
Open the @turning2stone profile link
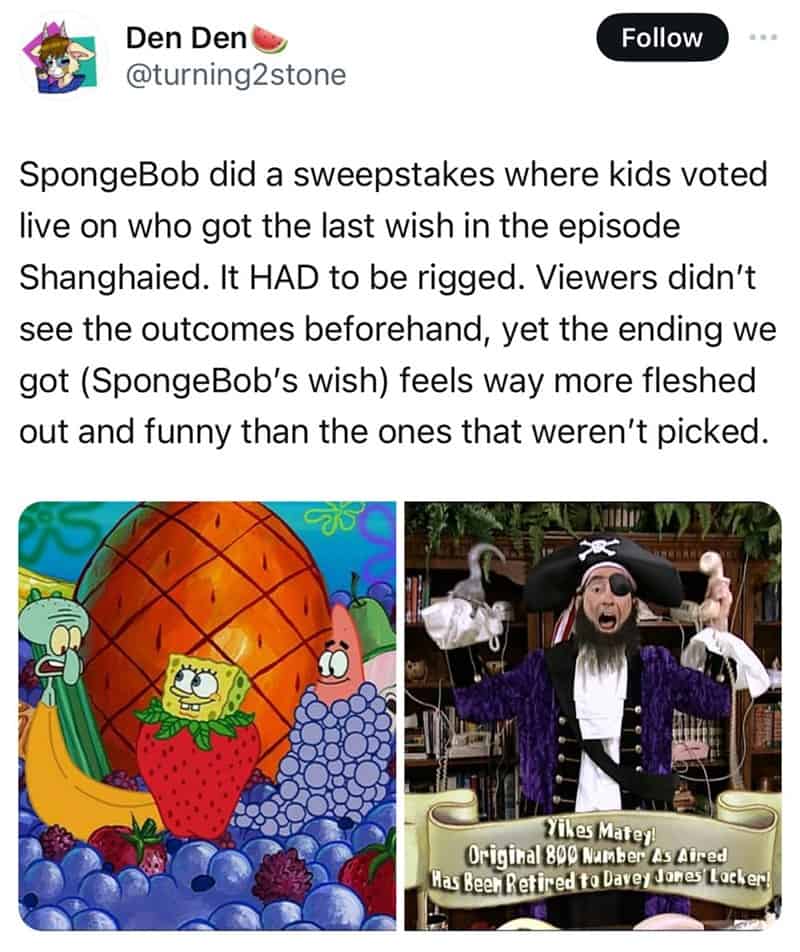[x=234, y=75]
